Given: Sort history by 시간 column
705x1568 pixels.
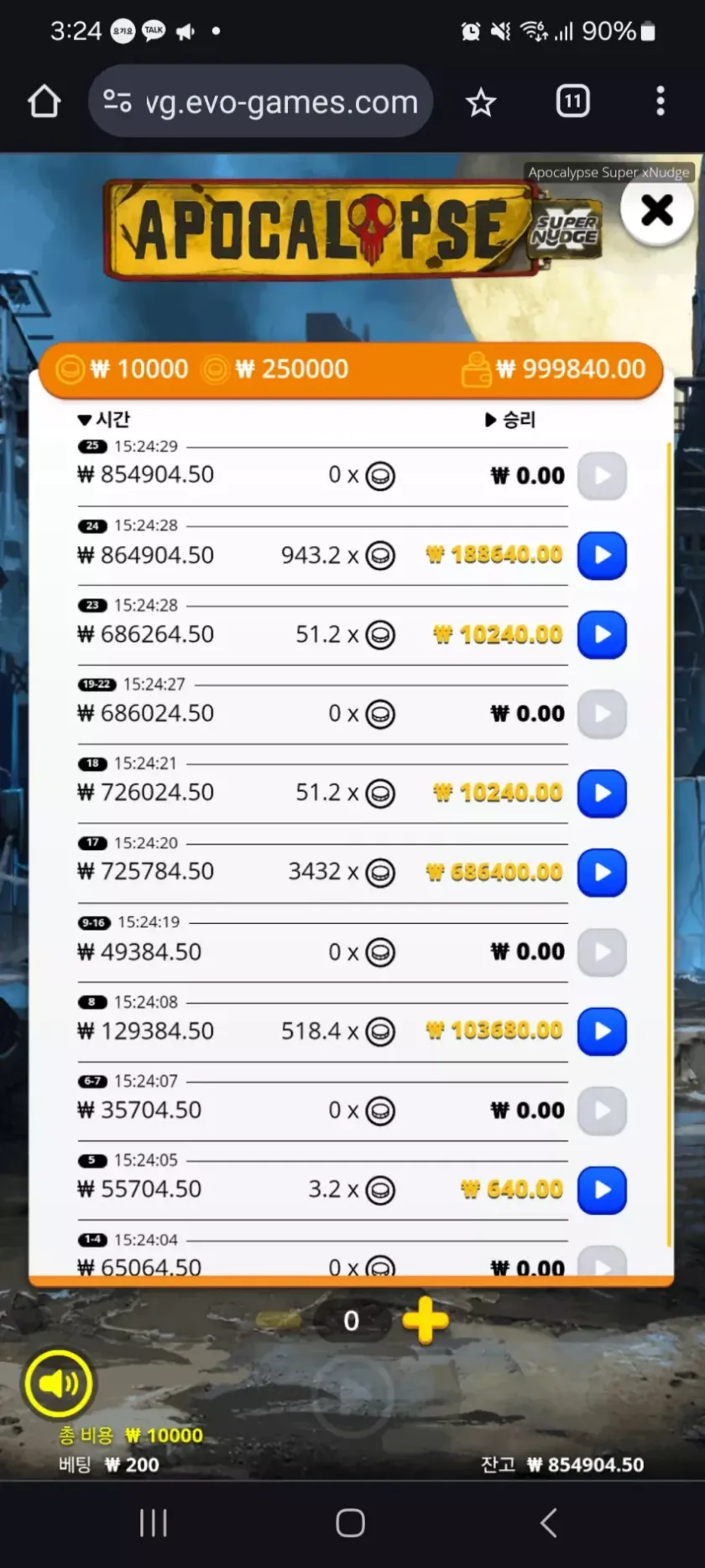Looking at the screenshot, I should [104, 419].
